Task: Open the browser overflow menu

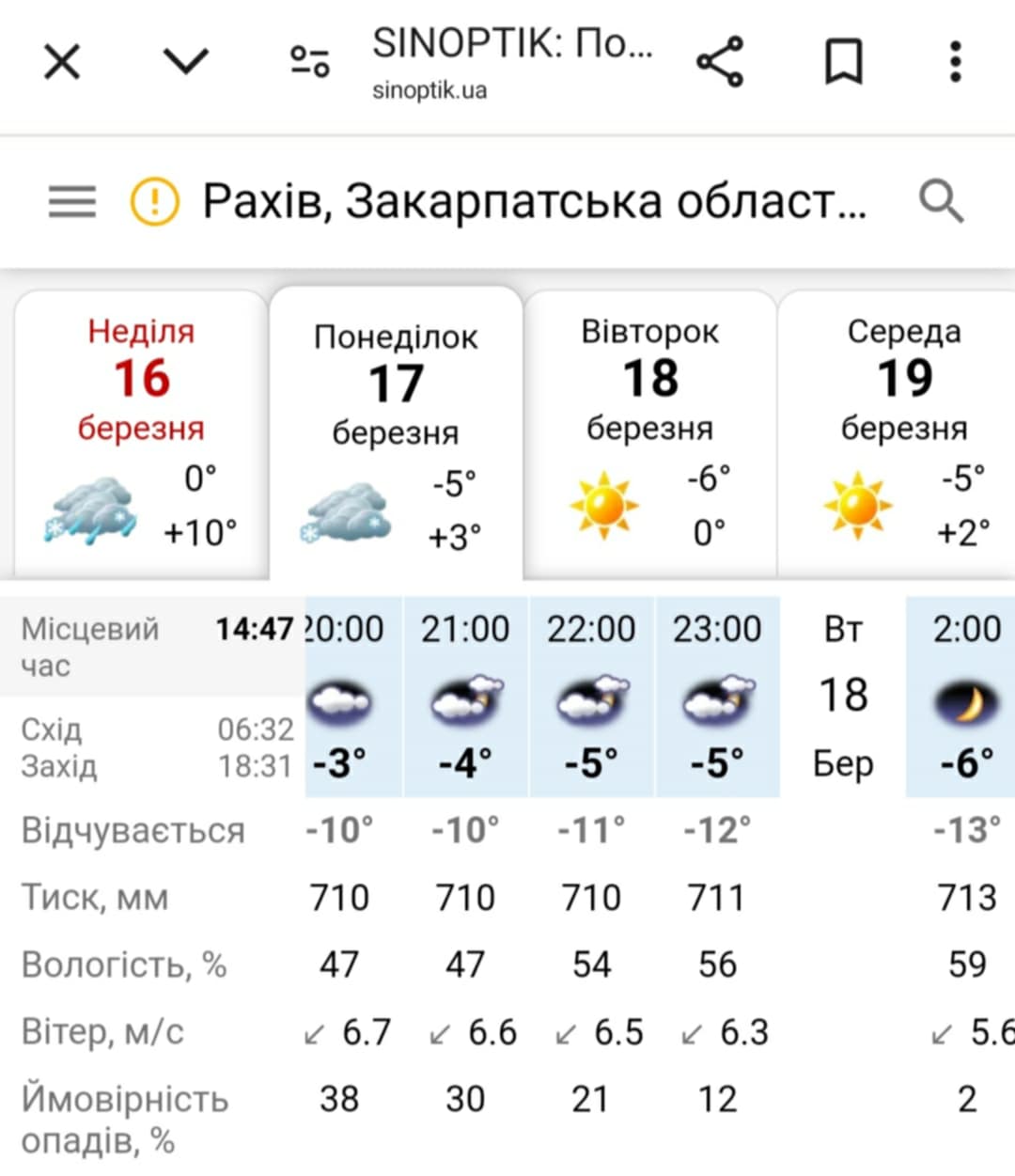Action: pos(956,62)
